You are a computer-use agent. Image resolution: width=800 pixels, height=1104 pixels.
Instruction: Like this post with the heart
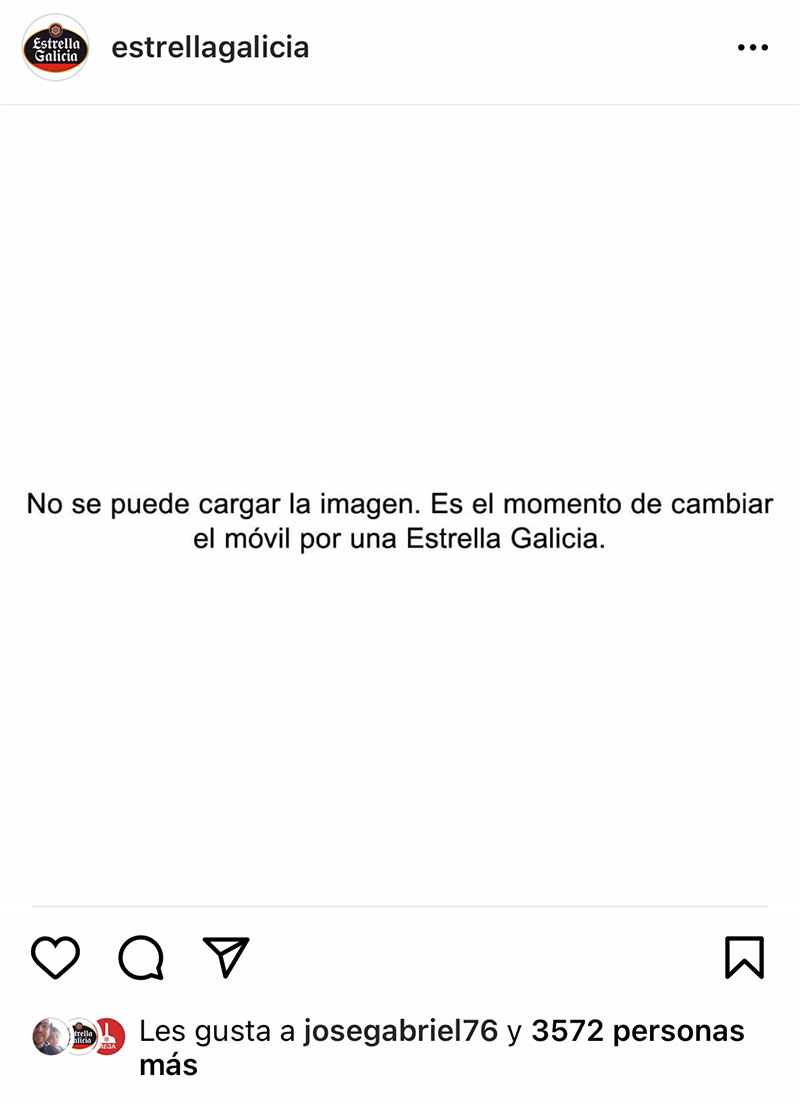(x=56, y=958)
